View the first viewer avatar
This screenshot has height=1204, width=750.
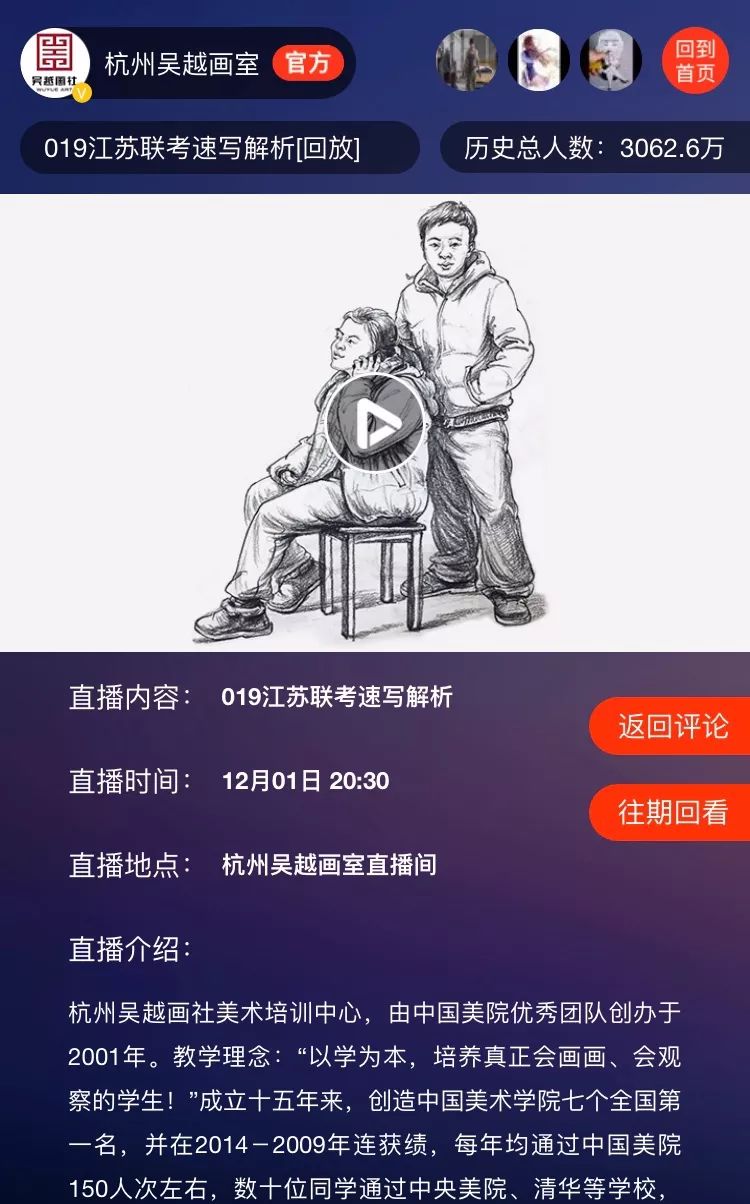click(466, 61)
